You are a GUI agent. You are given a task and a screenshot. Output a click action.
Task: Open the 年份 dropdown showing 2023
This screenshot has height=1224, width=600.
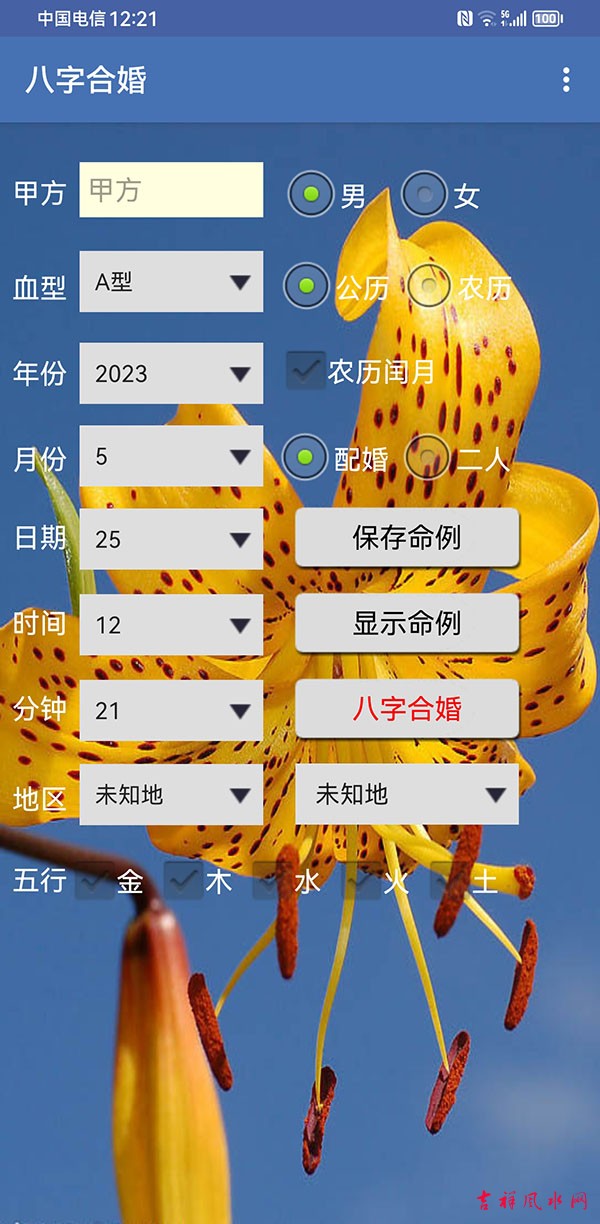pyautogui.click(x=171, y=373)
